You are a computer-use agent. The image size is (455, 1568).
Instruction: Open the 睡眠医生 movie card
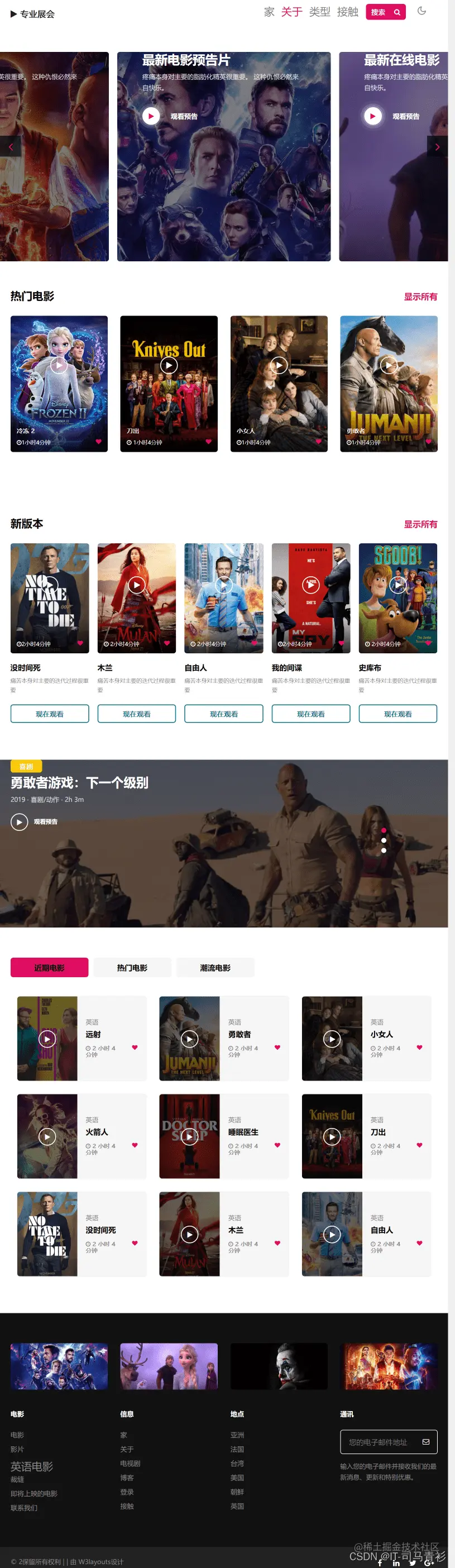pos(223,1136)
